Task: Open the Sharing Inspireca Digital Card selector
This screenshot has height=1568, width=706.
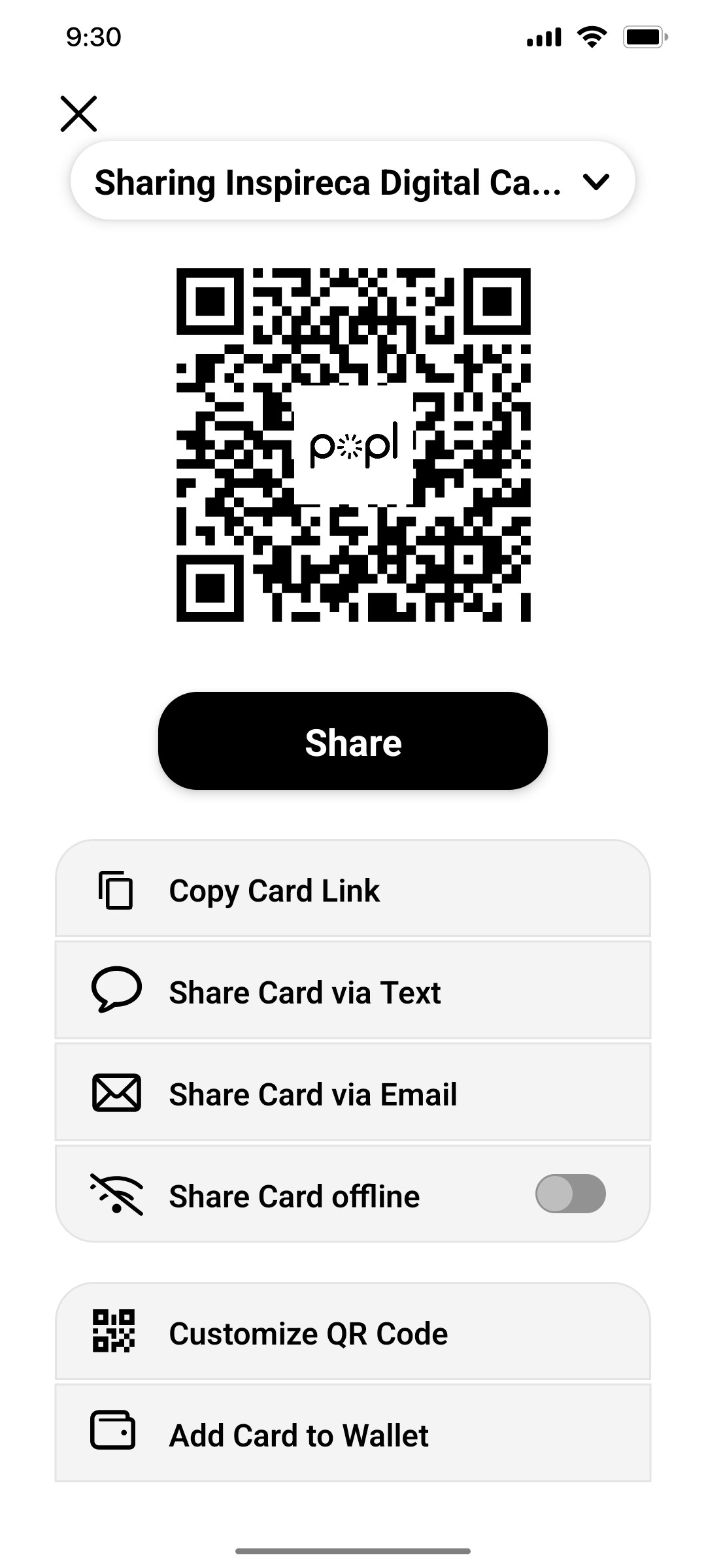Action: (x=353, y=181)
